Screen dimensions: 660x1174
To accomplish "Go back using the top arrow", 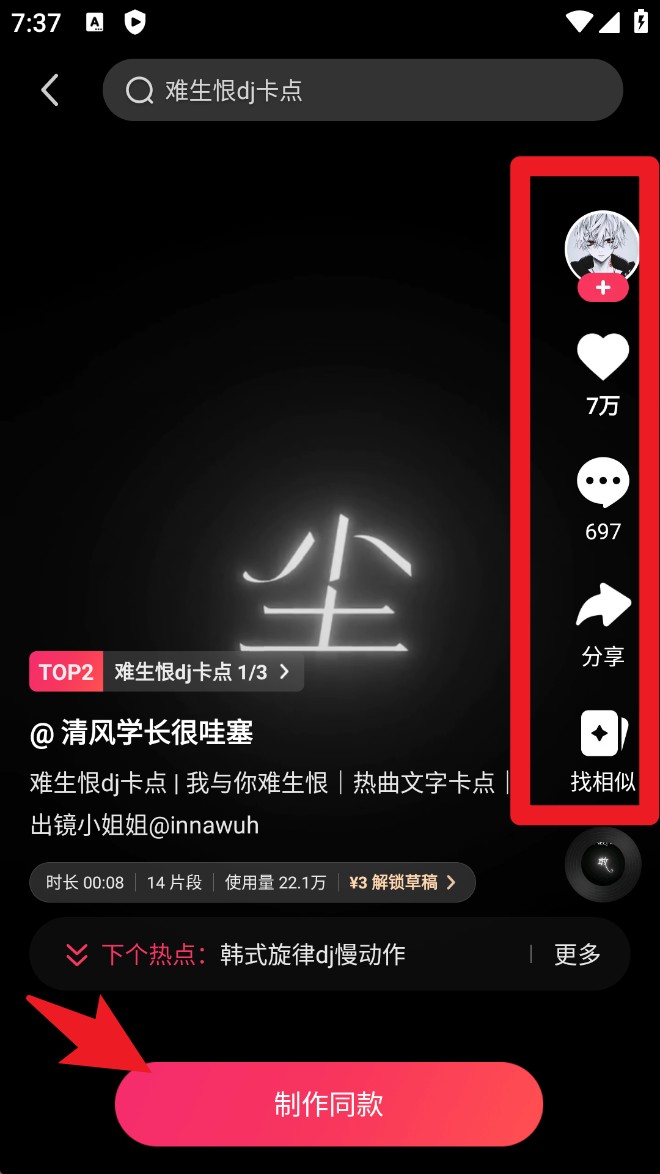I will (49, 90).
